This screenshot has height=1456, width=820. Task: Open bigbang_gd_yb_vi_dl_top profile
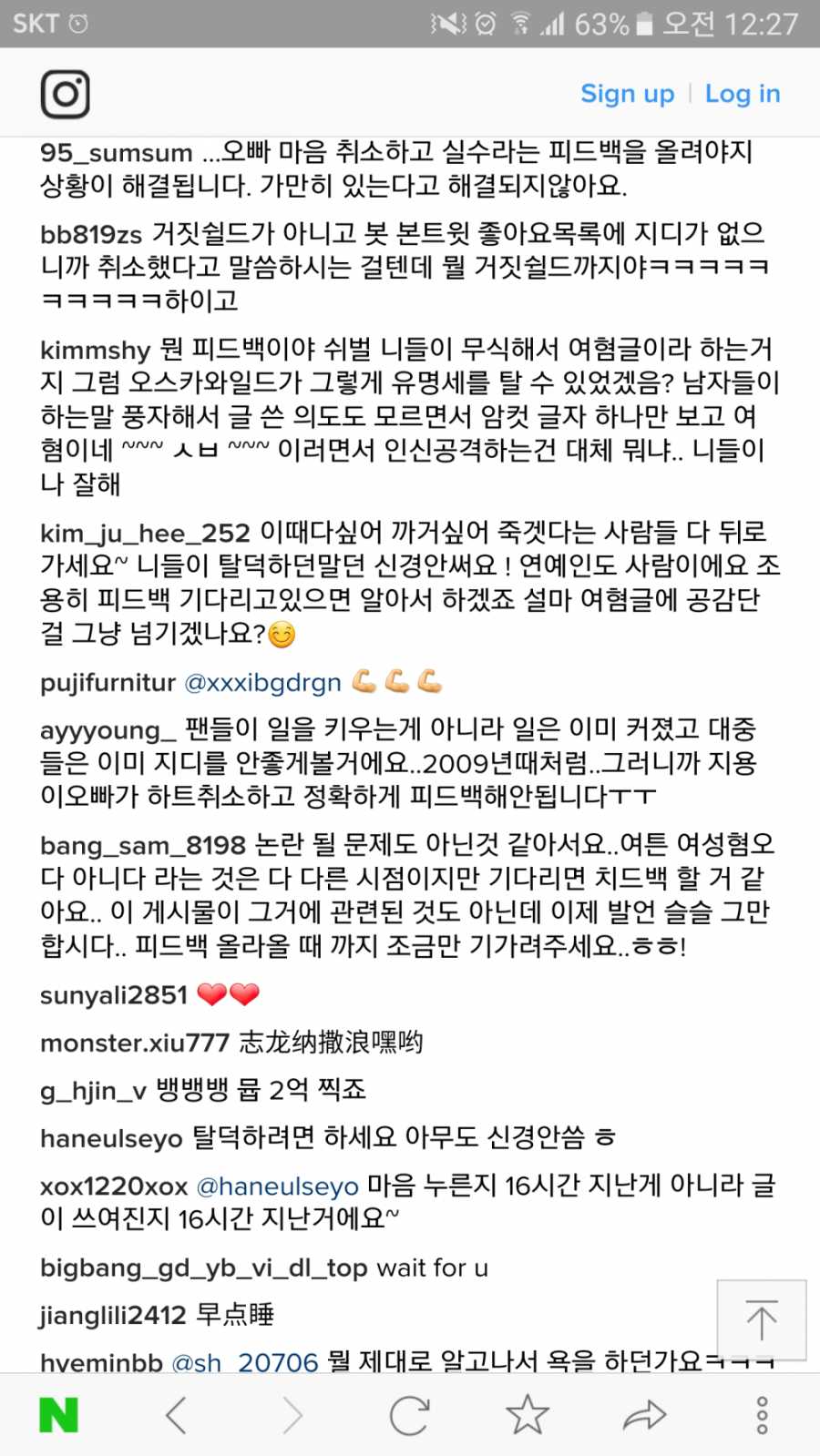[203, 1268]
